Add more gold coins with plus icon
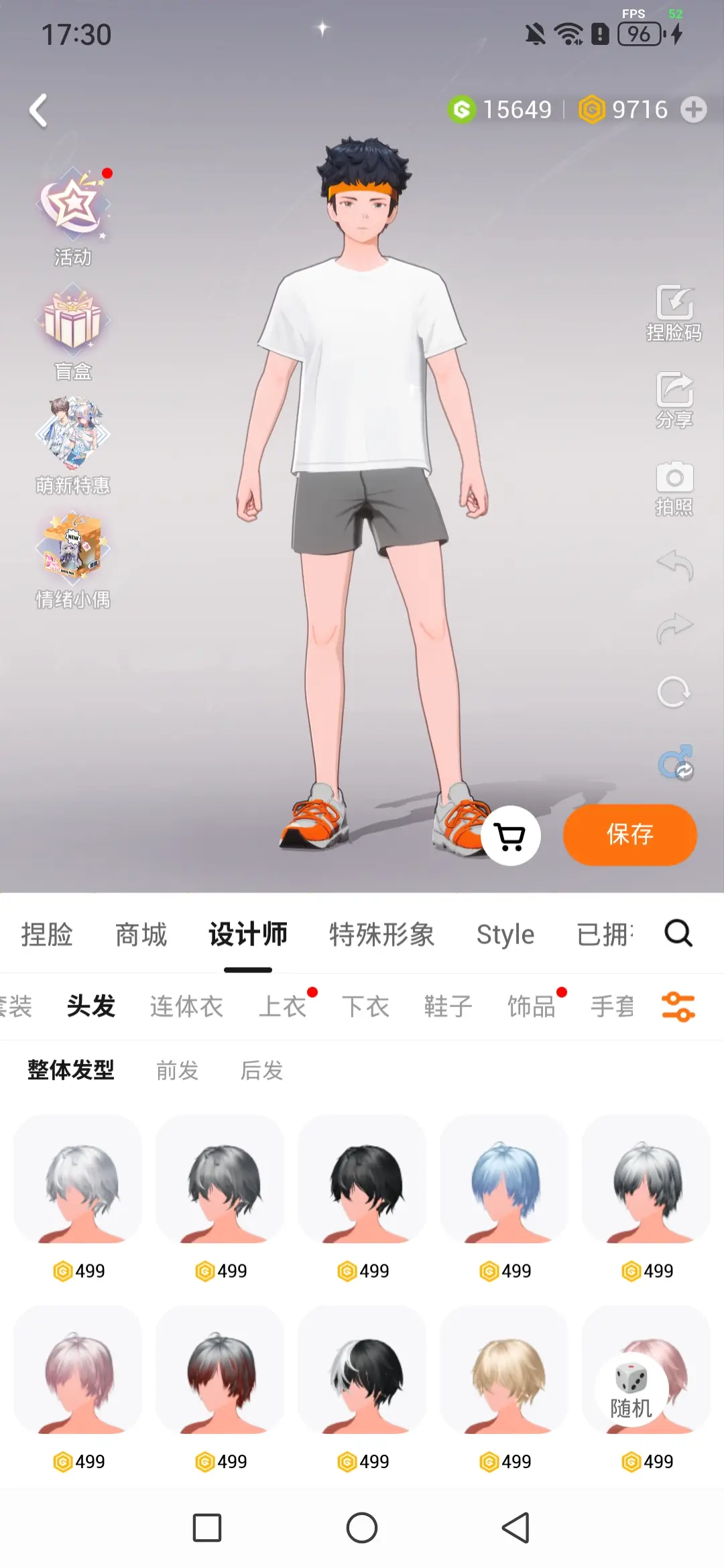 pyautogui.click(x=694, y=109)
